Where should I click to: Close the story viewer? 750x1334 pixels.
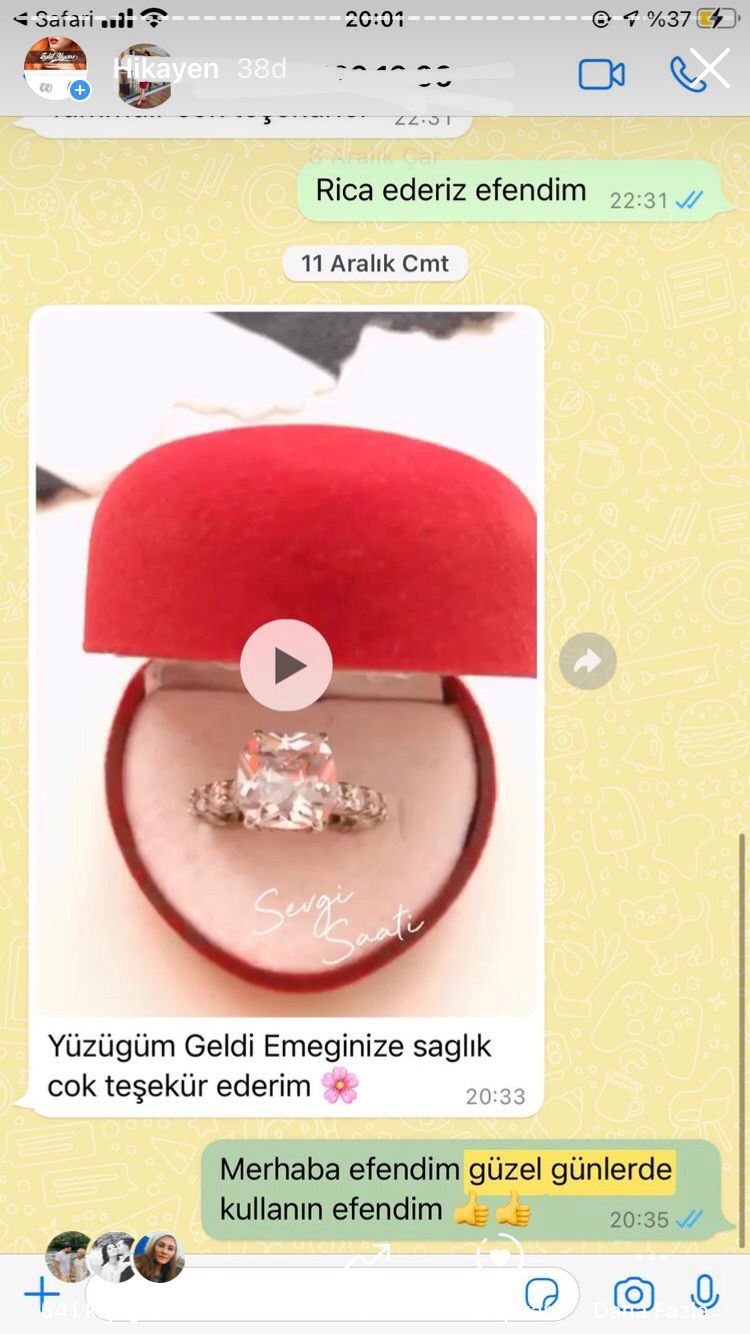710,68
